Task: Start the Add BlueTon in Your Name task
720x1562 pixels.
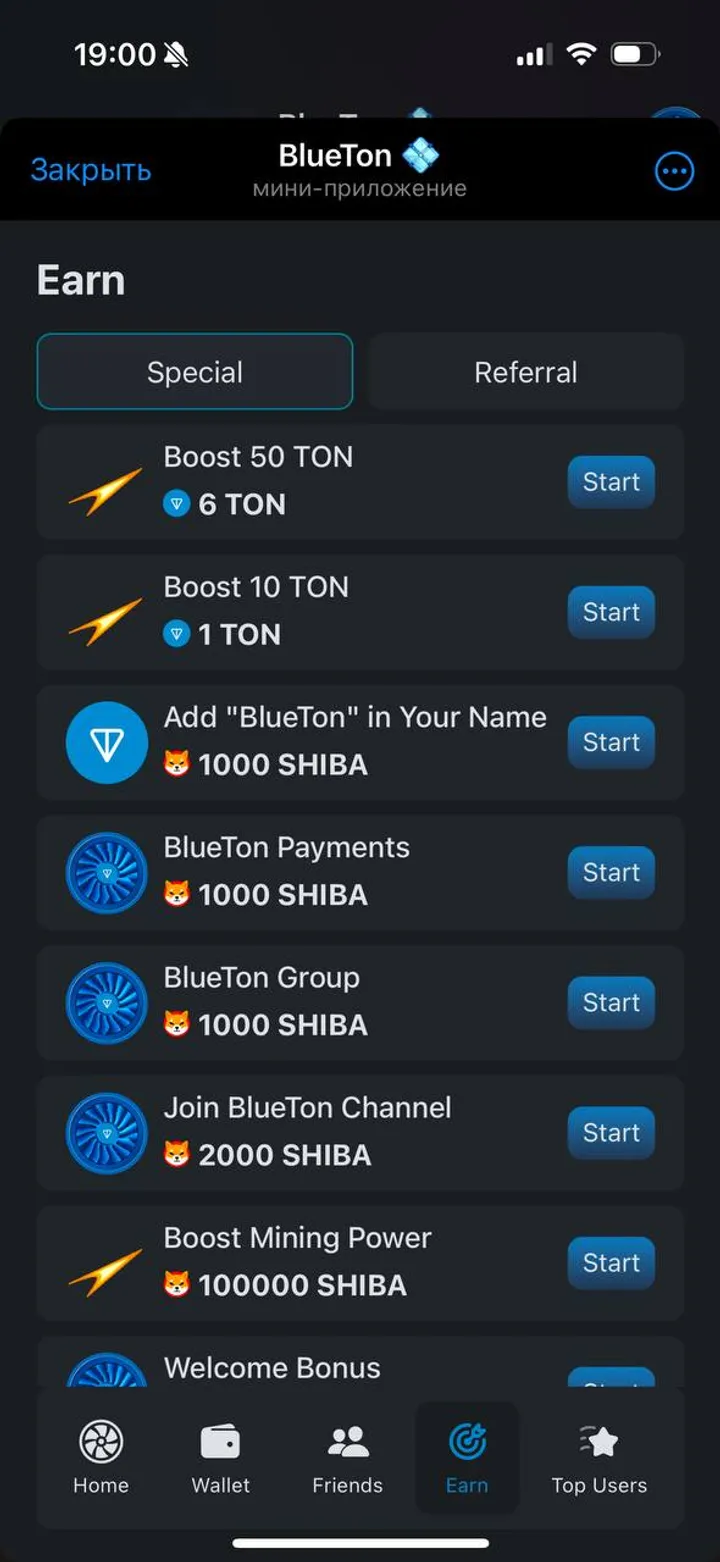Action: pos(610,743)
